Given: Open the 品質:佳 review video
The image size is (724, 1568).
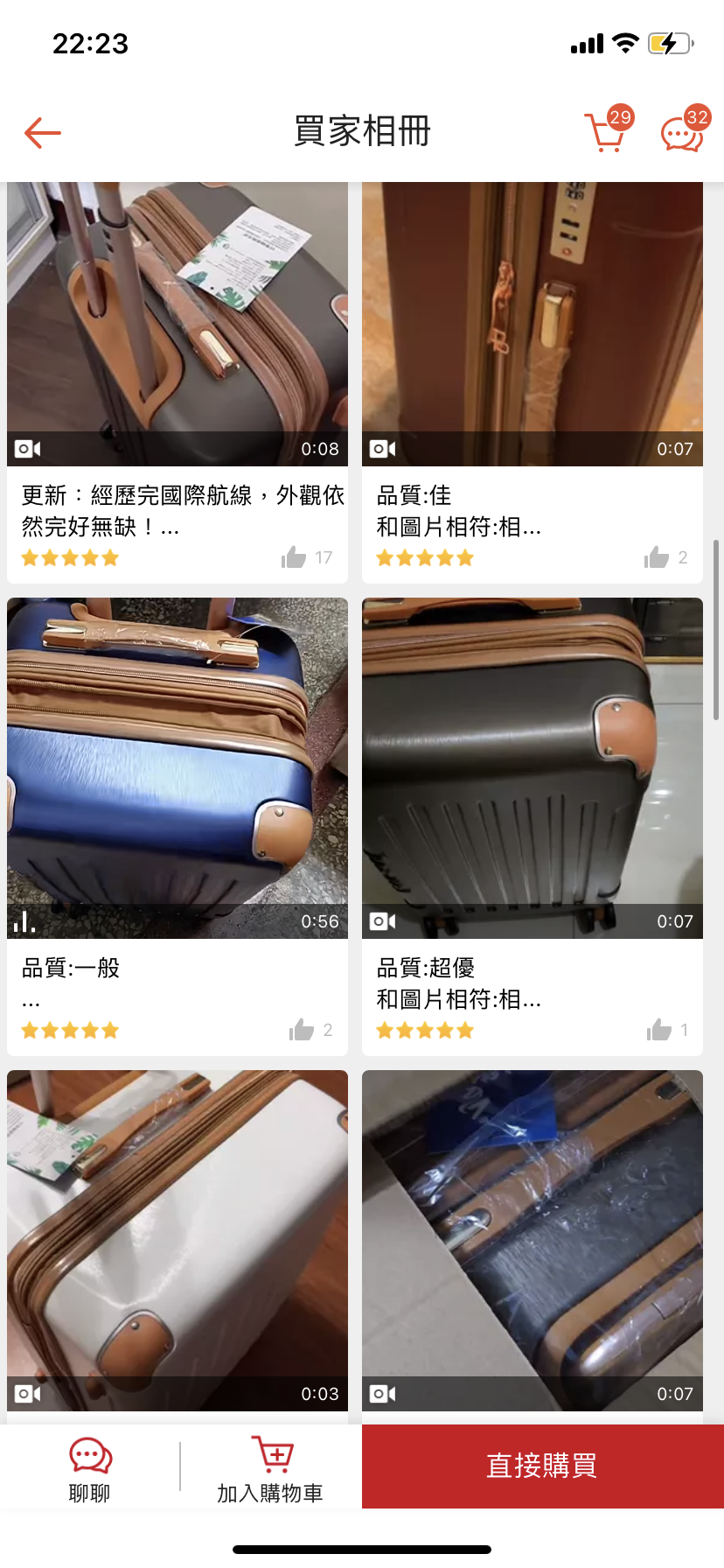Looking at the screenshot, I should point(533,324).
